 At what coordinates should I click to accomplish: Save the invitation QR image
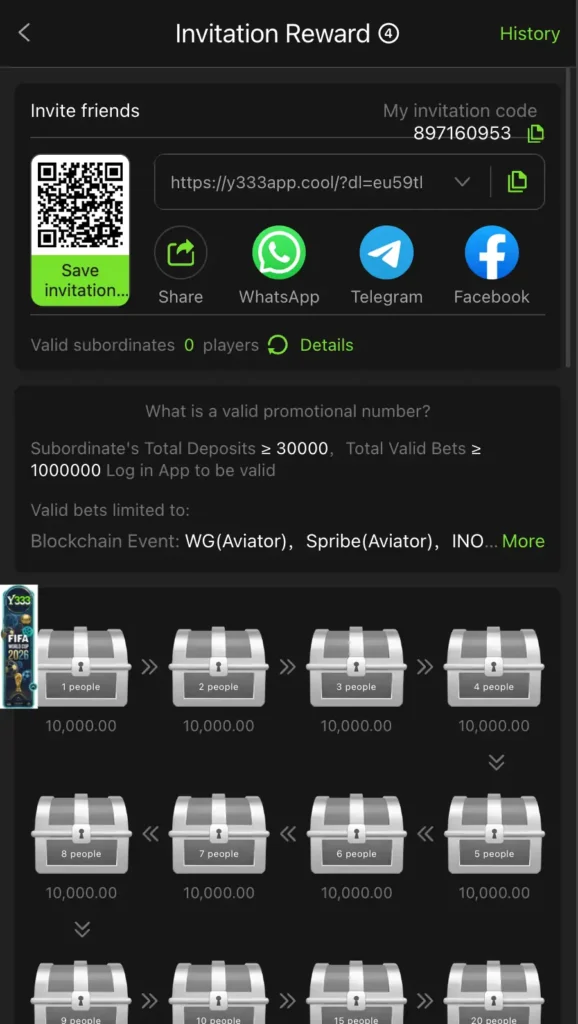[80, 280]
